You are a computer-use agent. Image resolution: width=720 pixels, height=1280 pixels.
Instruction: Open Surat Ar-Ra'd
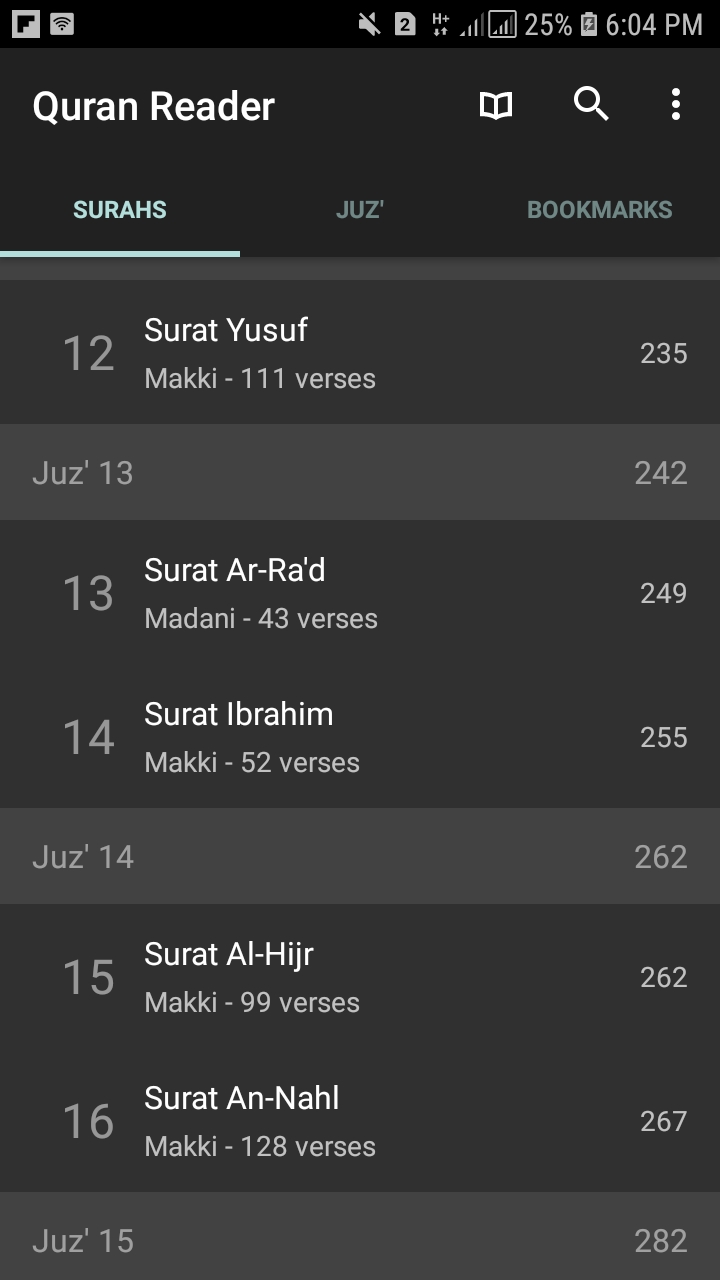pos(360,592)
